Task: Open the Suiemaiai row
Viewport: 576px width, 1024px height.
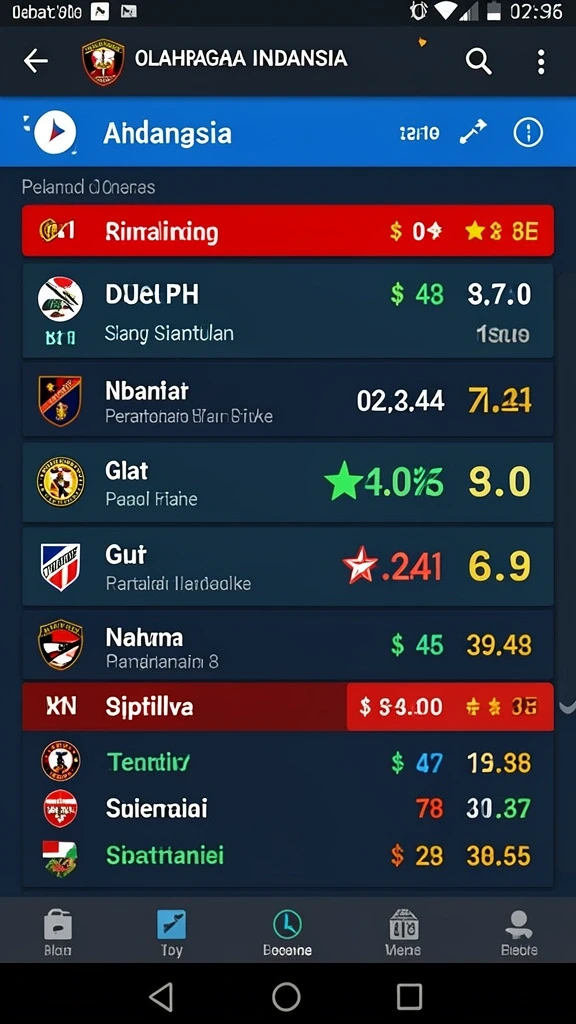Action: coord(288,808)
